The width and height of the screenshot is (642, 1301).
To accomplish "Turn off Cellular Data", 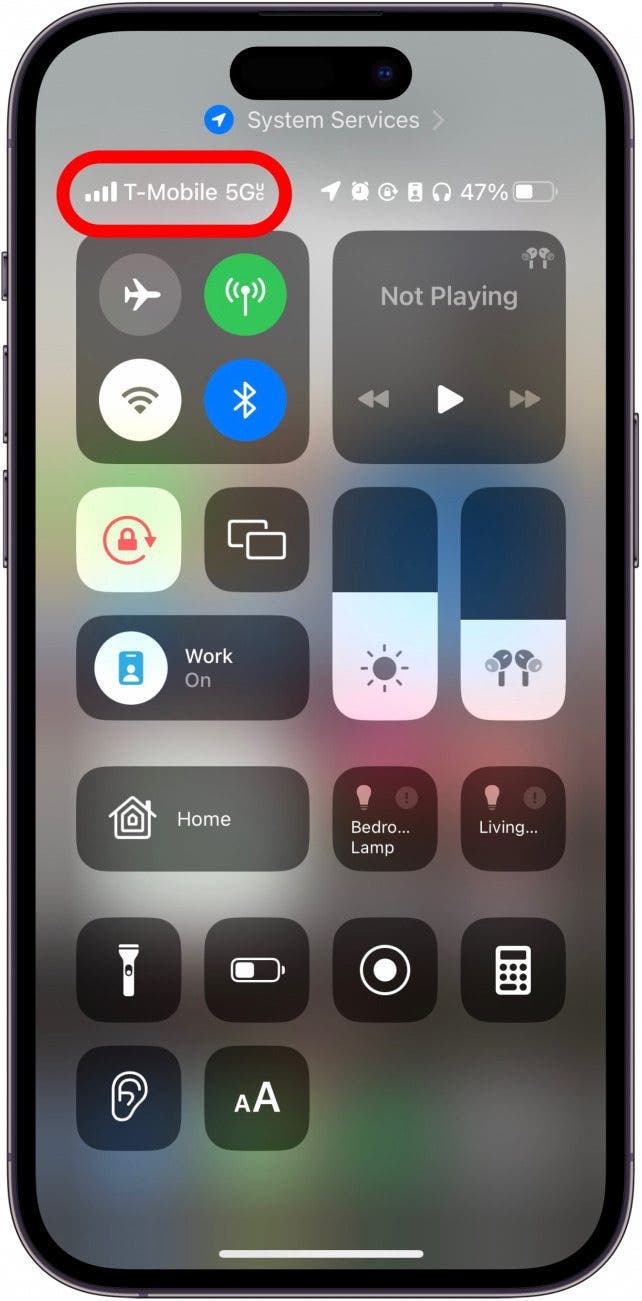I will [245, 294].
